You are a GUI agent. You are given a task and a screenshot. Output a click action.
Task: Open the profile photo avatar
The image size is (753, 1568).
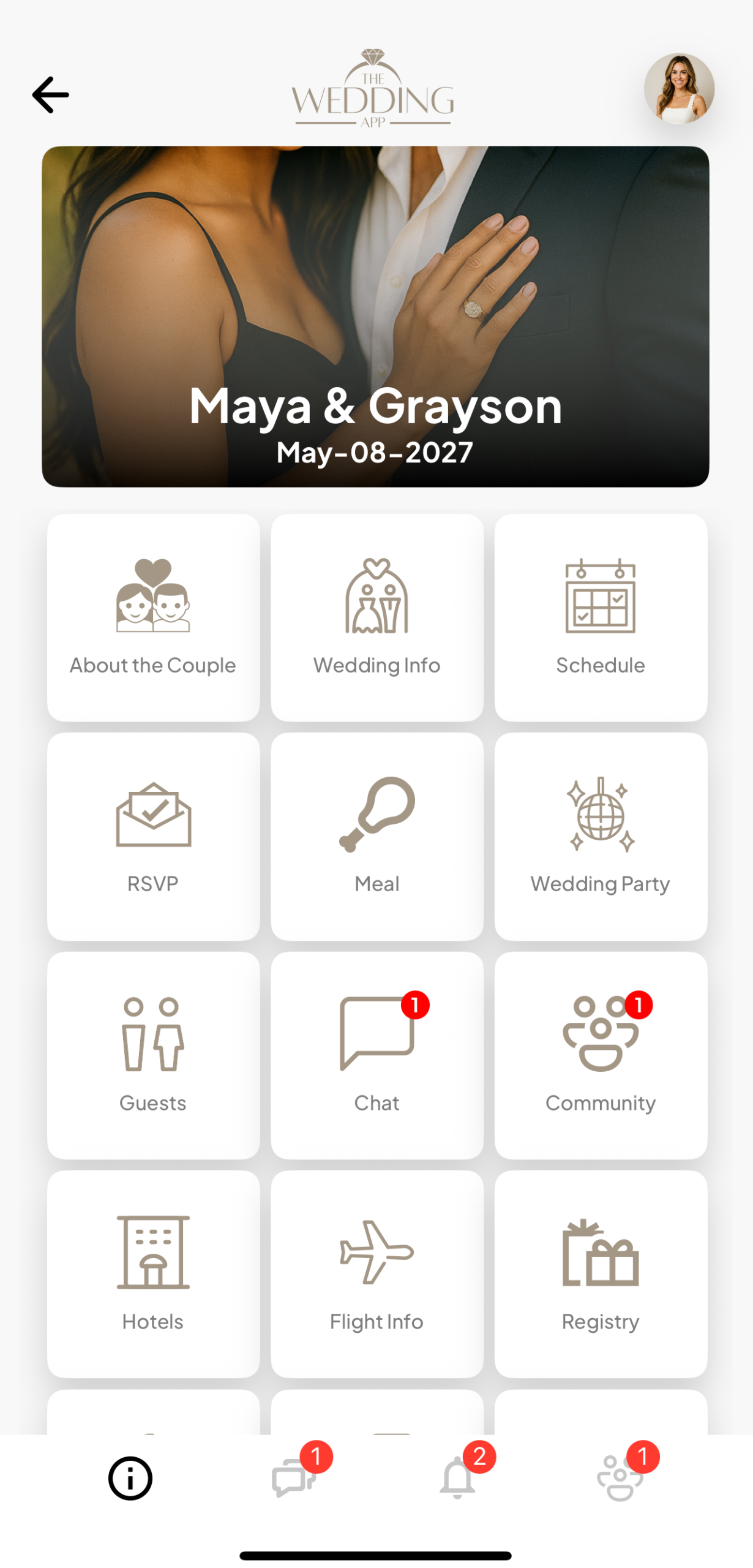(678, 88)
